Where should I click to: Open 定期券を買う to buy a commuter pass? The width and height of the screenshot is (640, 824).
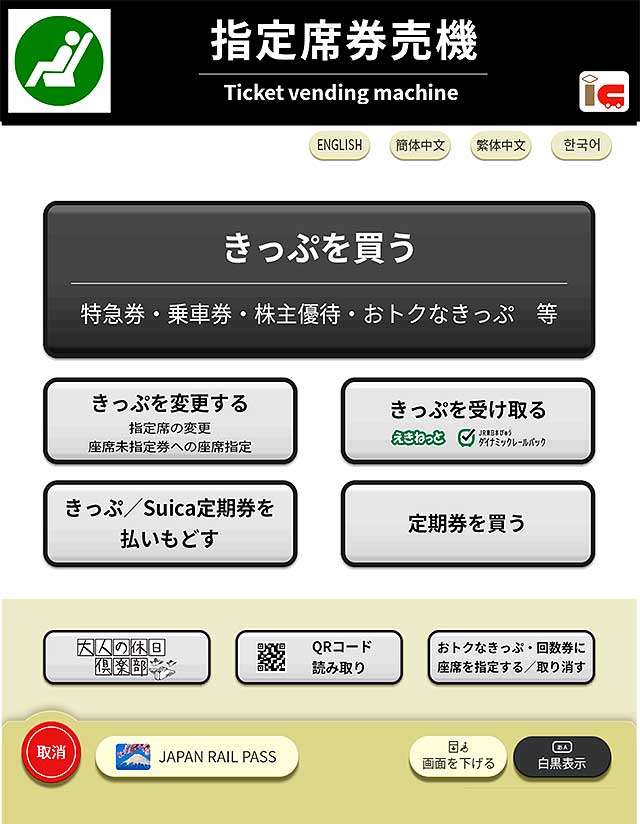click(468, 523)
